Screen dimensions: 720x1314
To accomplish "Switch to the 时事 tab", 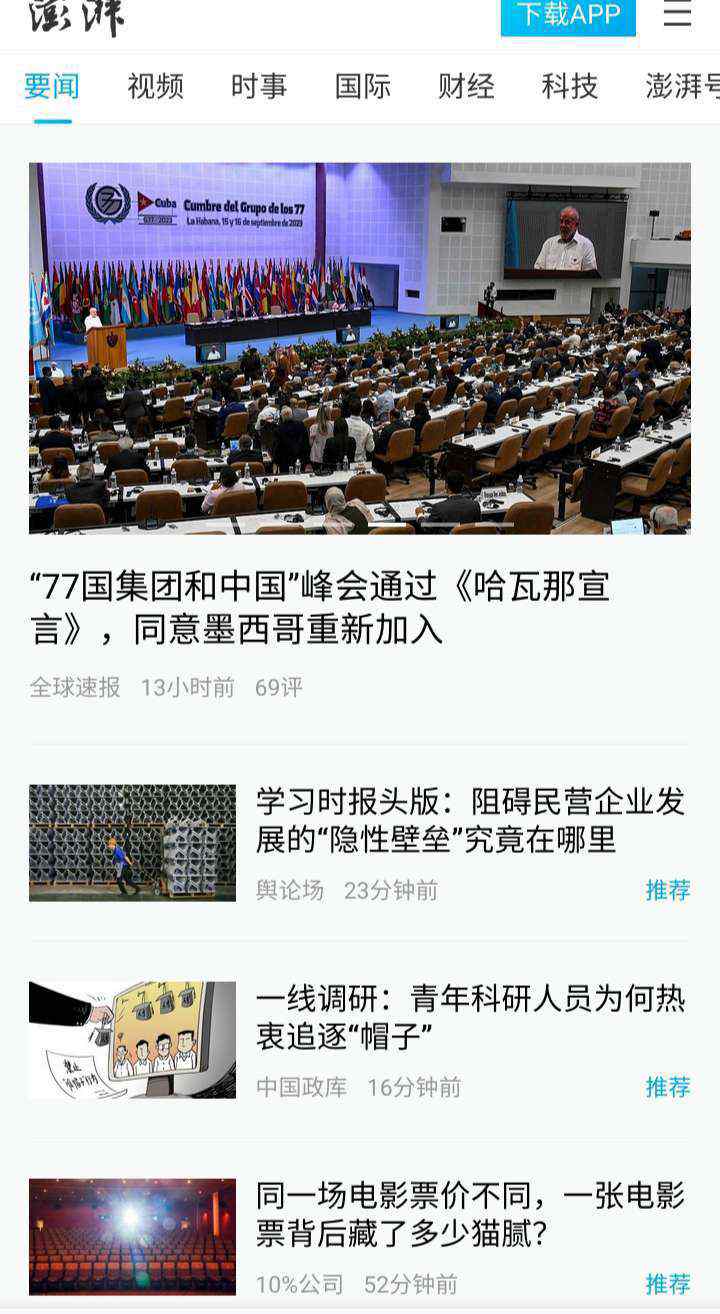I will pos(259,87).
